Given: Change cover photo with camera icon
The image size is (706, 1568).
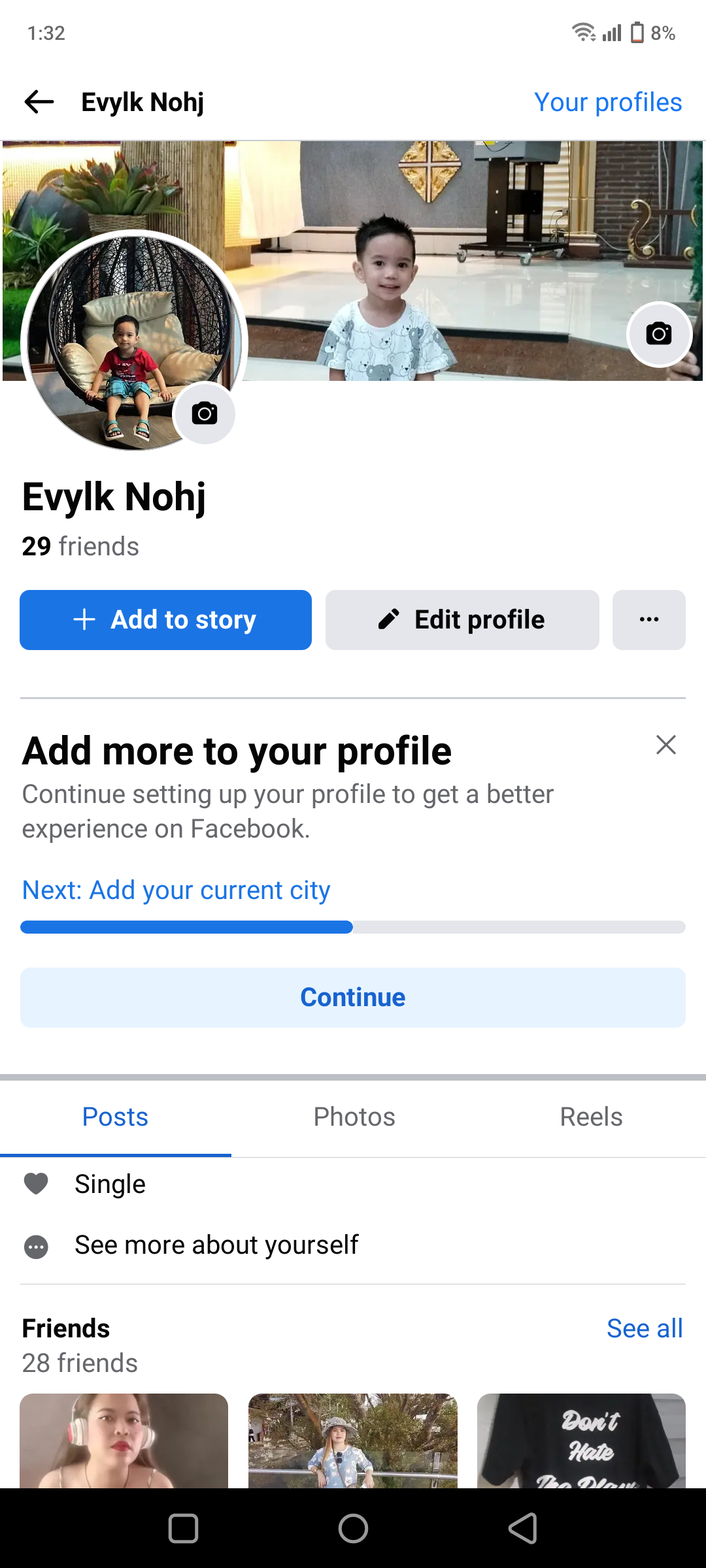Looking at the screenshot, I should (659, 334).
